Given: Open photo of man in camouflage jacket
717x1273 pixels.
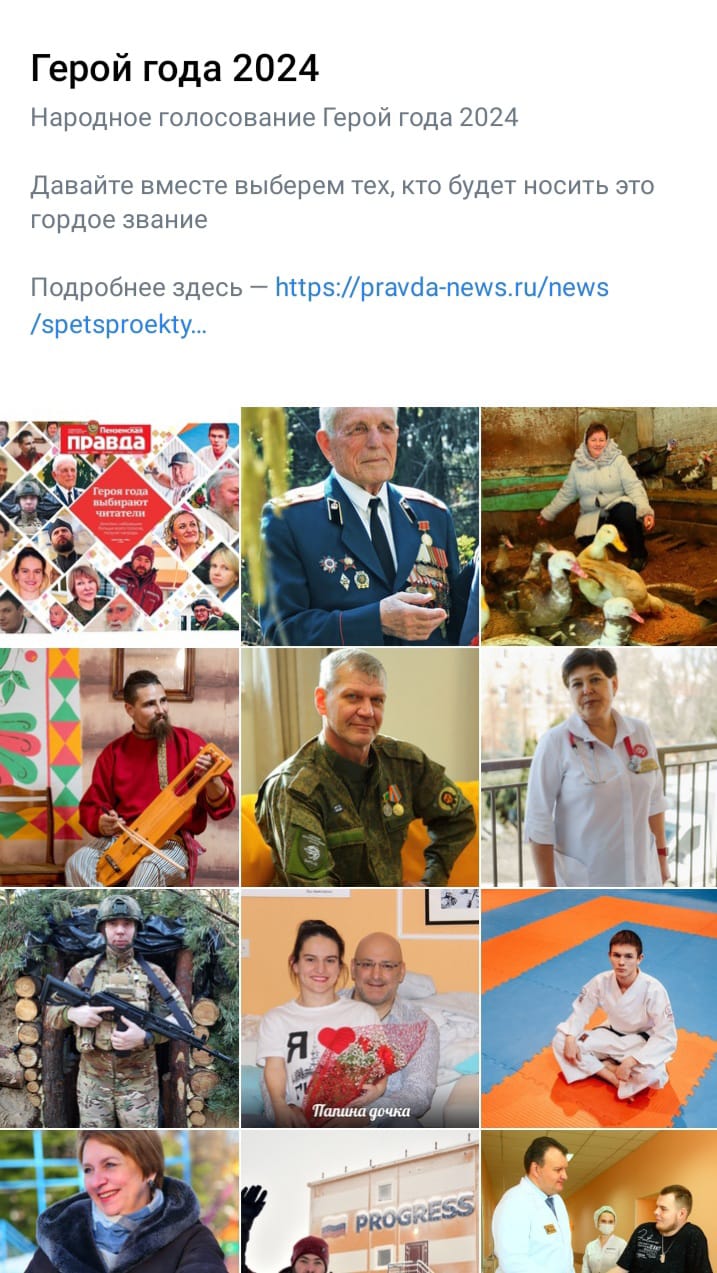Looking at the screenshot, I should coord(360,767).
